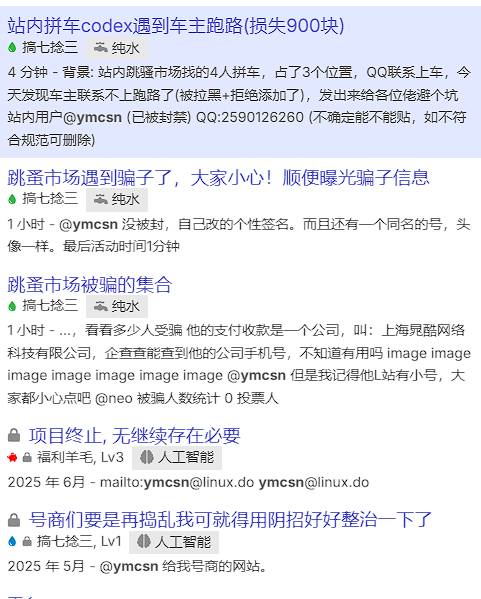Select 搞七捻三 category under 站内拼车codex post
The image size is (481, 599).
[43, 48]
